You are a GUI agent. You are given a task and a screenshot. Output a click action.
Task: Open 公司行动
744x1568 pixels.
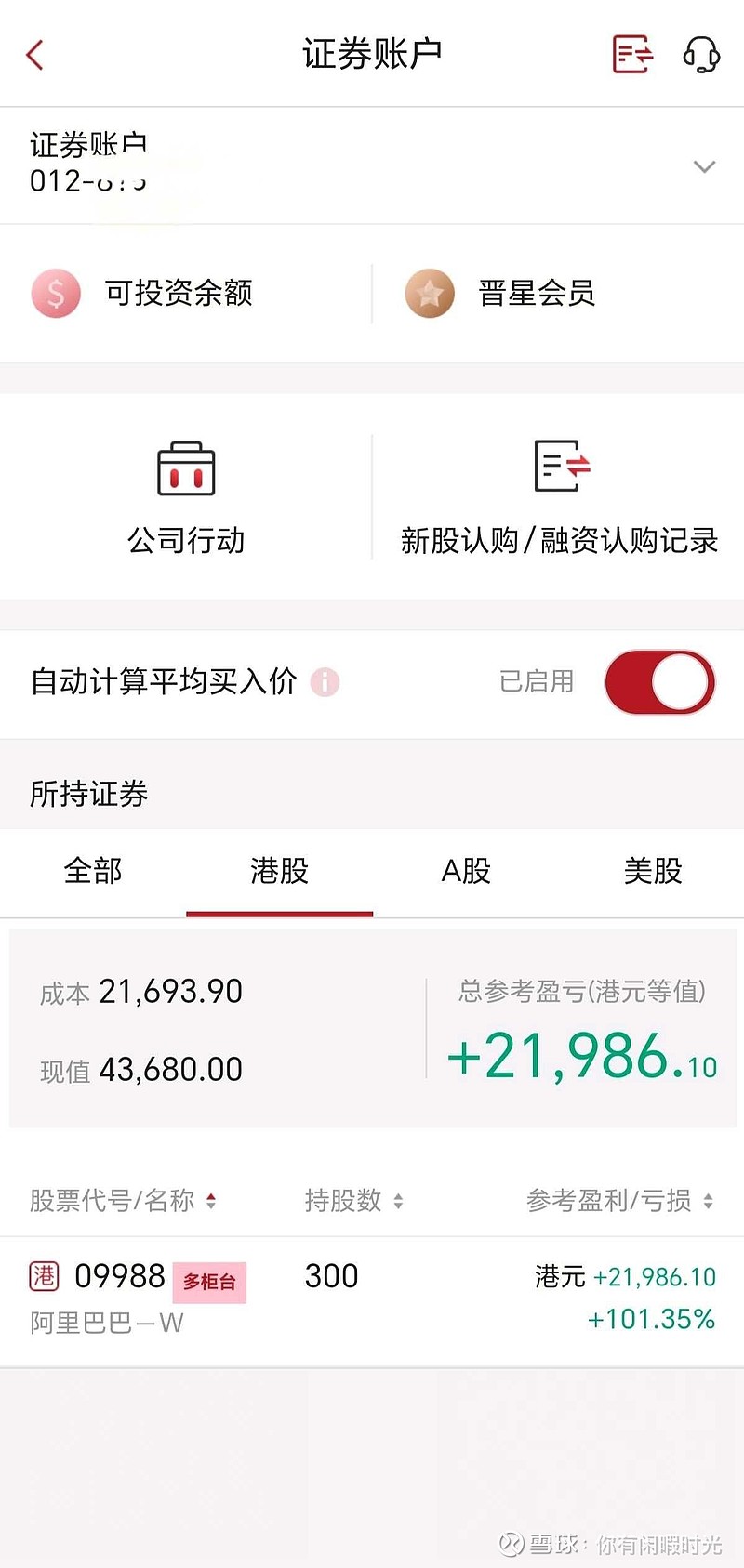tap(186, 498)
